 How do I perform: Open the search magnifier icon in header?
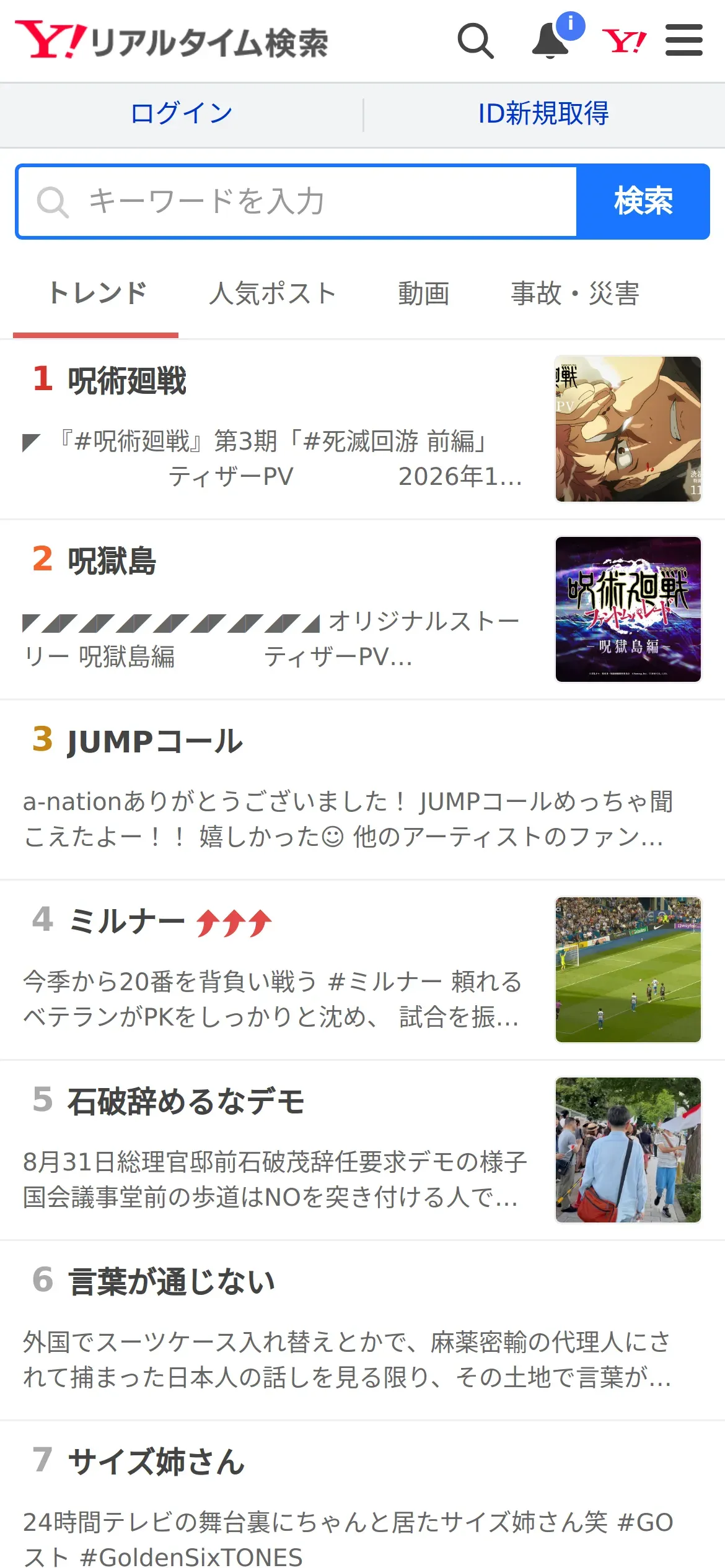475,41
